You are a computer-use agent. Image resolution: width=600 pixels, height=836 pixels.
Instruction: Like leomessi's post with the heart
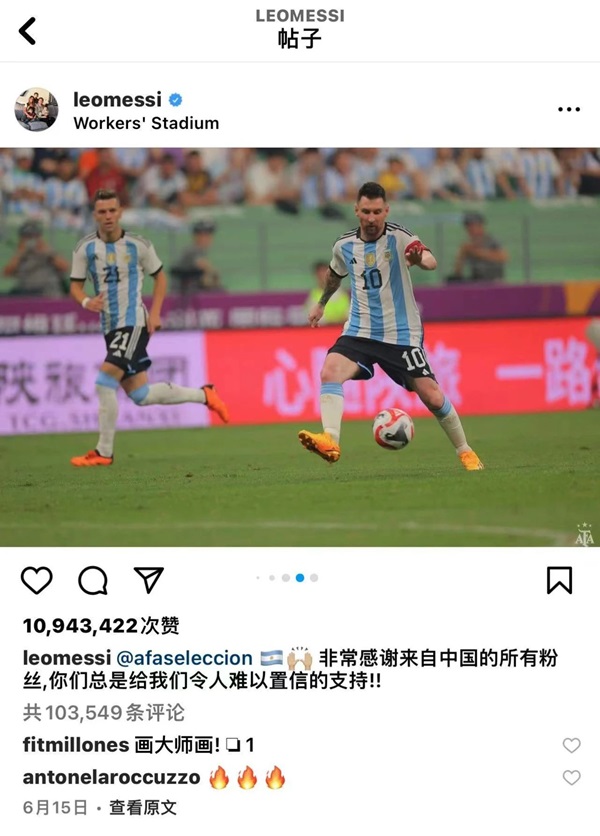[37, 580]
